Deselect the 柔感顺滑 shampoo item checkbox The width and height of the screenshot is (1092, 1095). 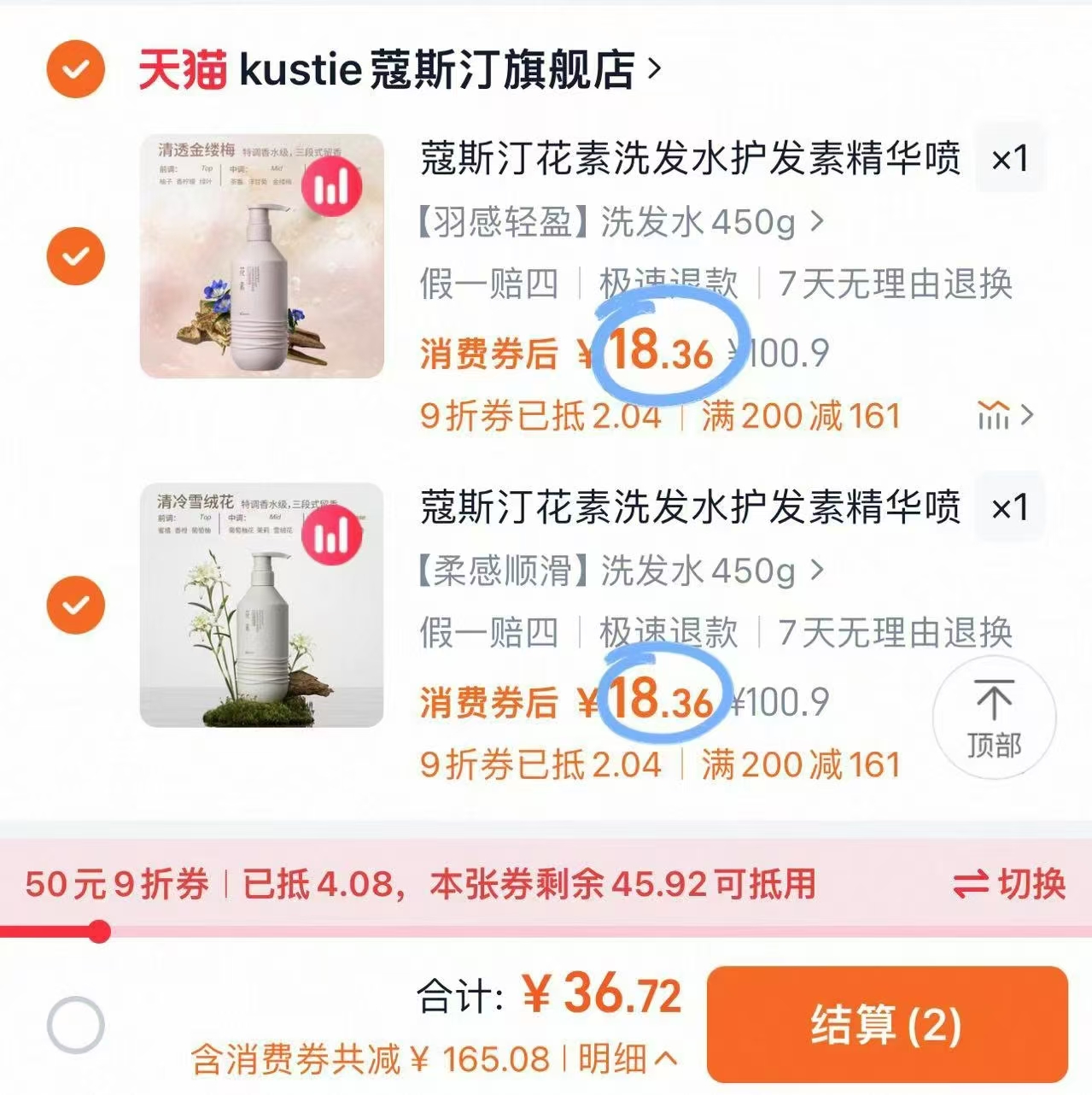click(x=75, y=605)
